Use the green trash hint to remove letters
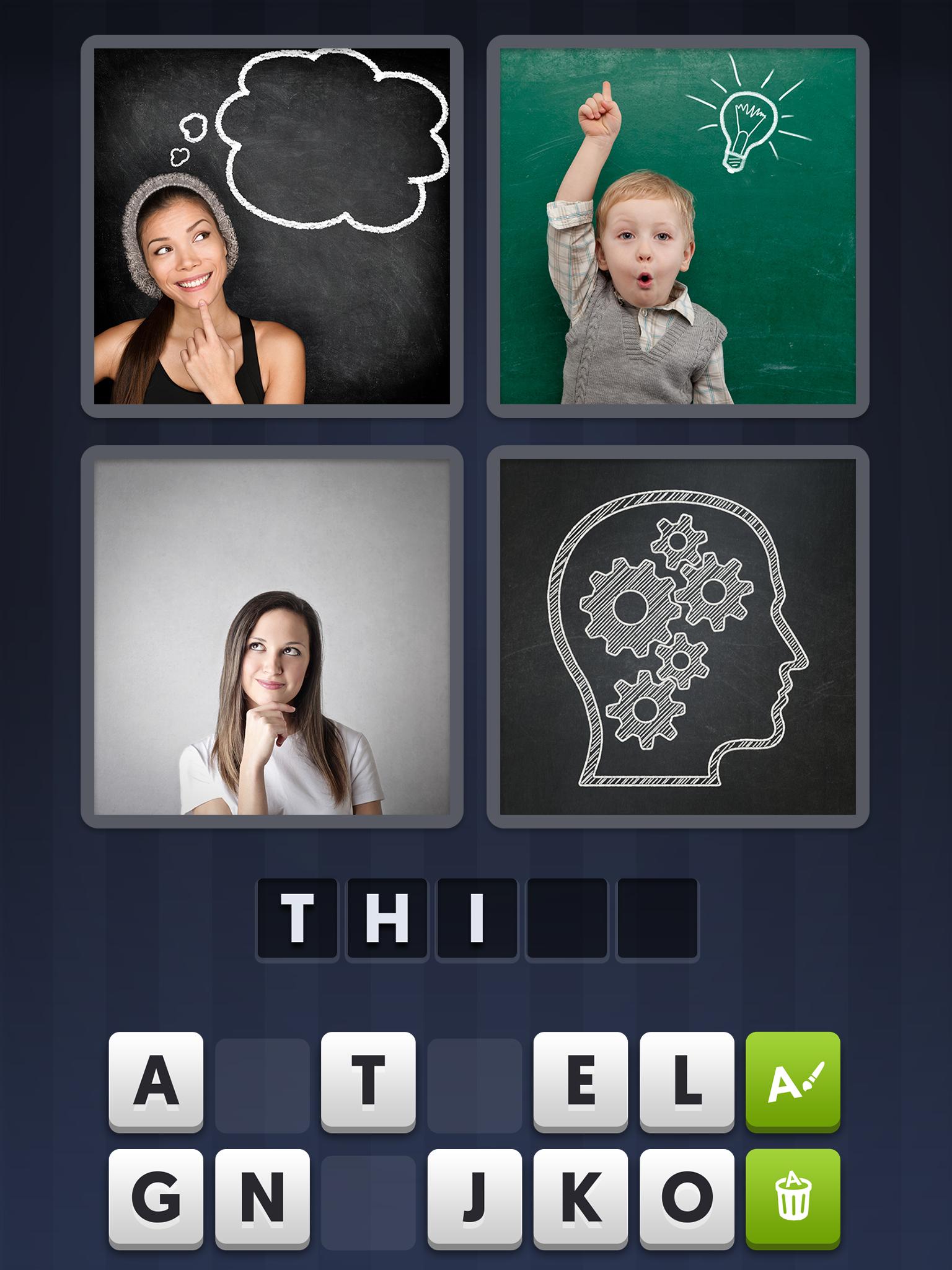 (793, 1197)
